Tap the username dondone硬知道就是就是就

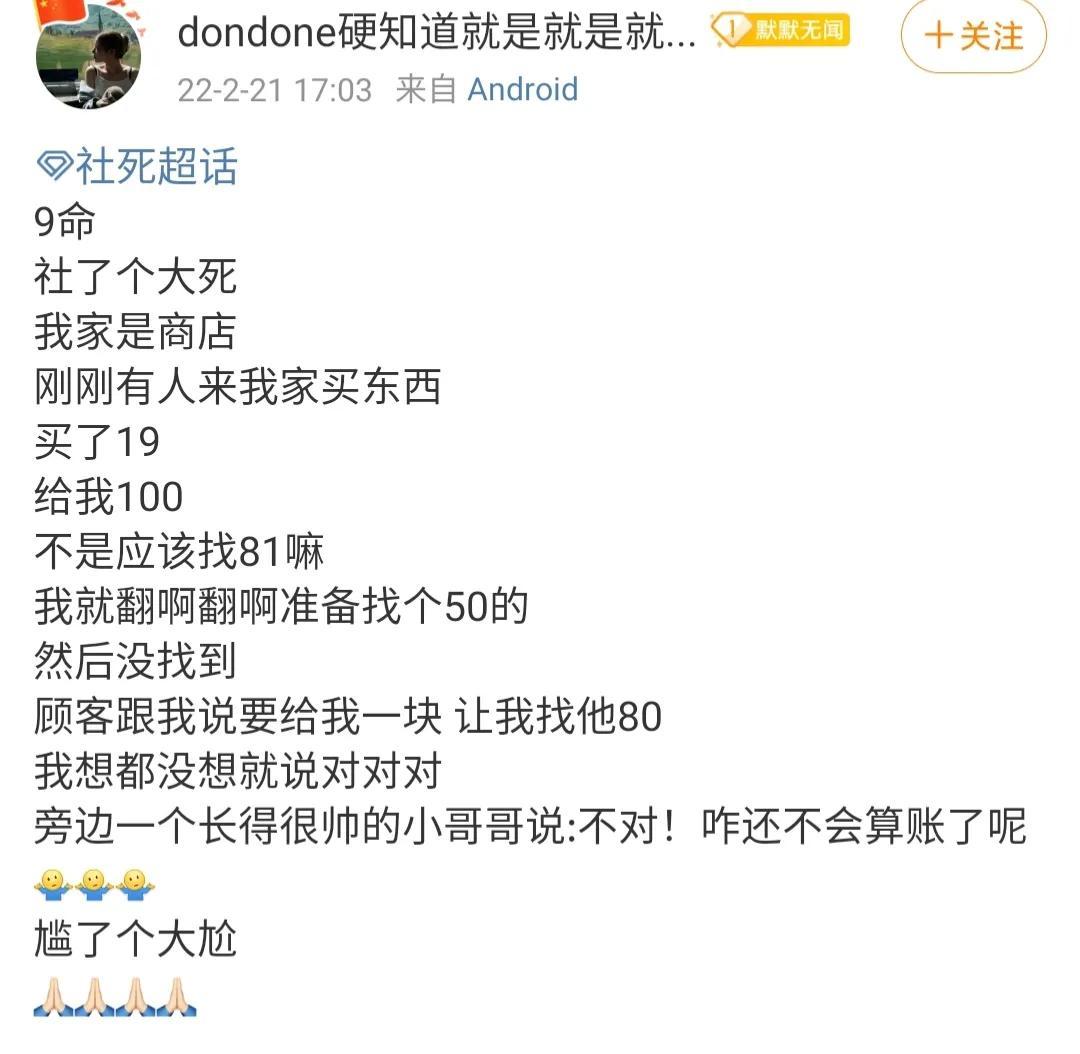436,34
